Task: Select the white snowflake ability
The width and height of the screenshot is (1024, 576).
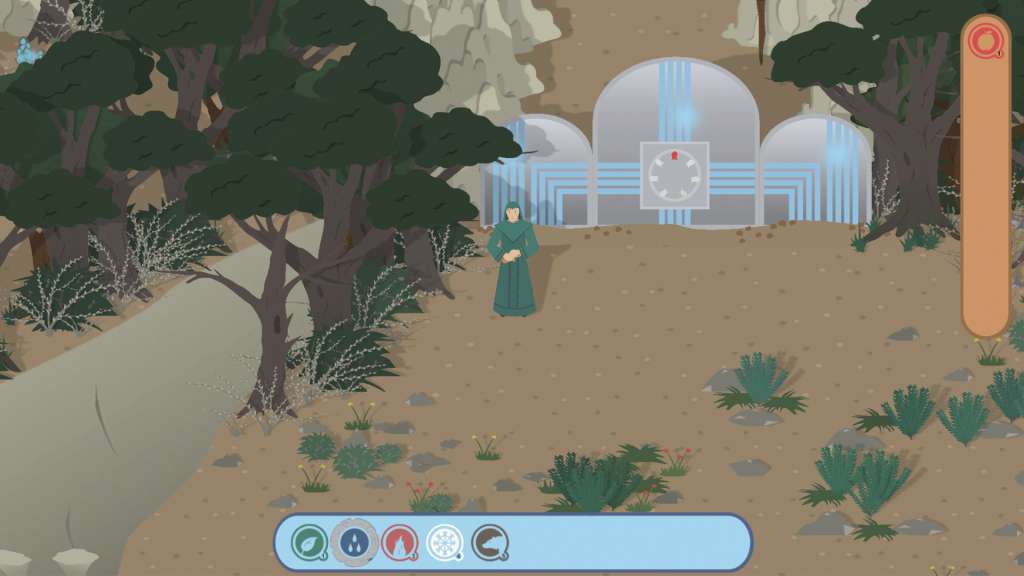Action: click(x=442, y=543)
